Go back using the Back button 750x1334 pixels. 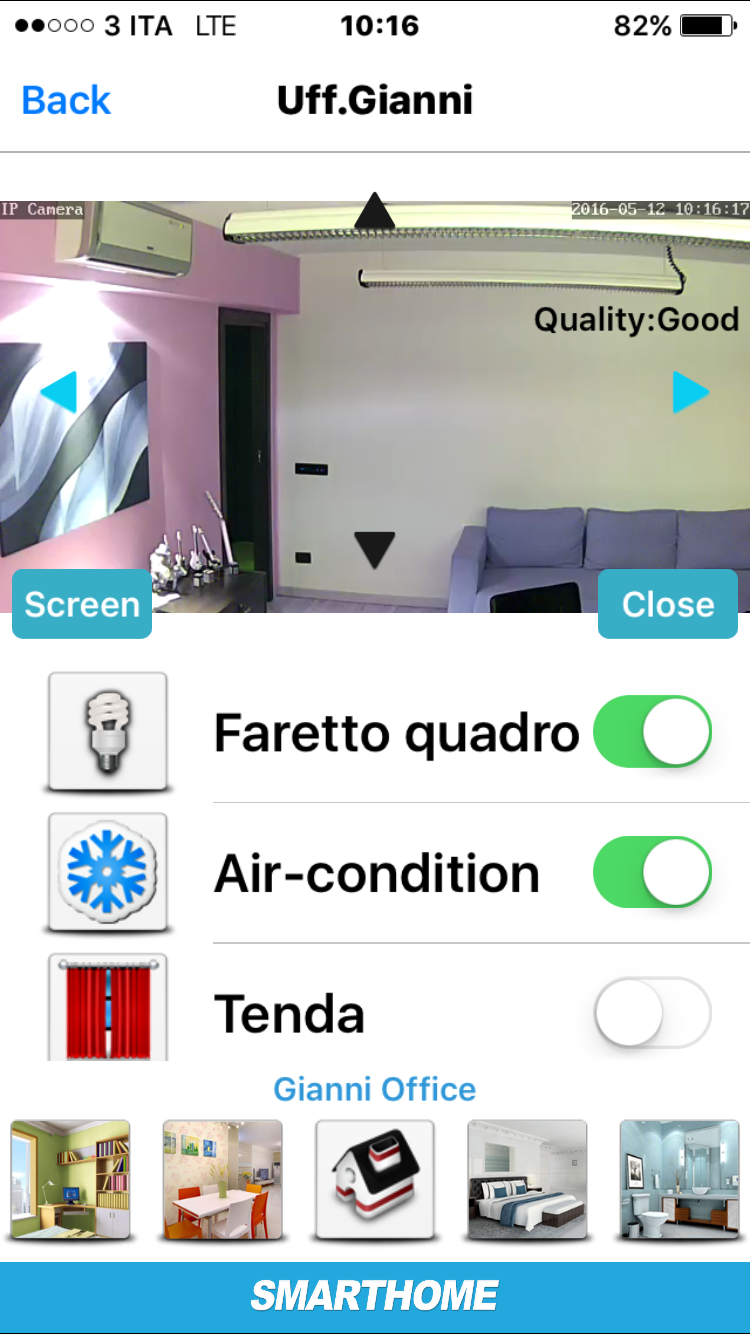point(66,100)
